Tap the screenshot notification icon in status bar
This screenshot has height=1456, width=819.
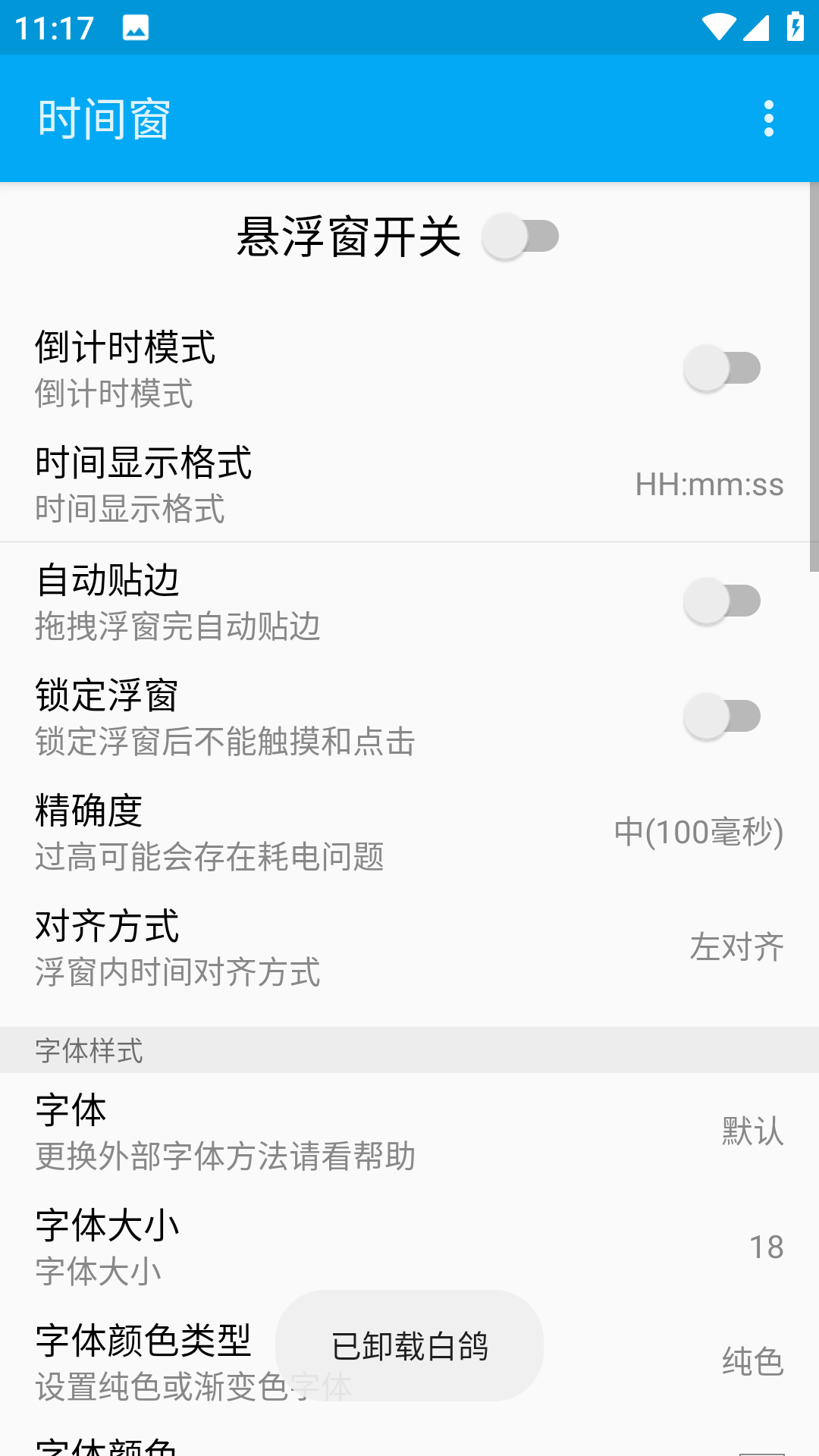coord(135,28)
